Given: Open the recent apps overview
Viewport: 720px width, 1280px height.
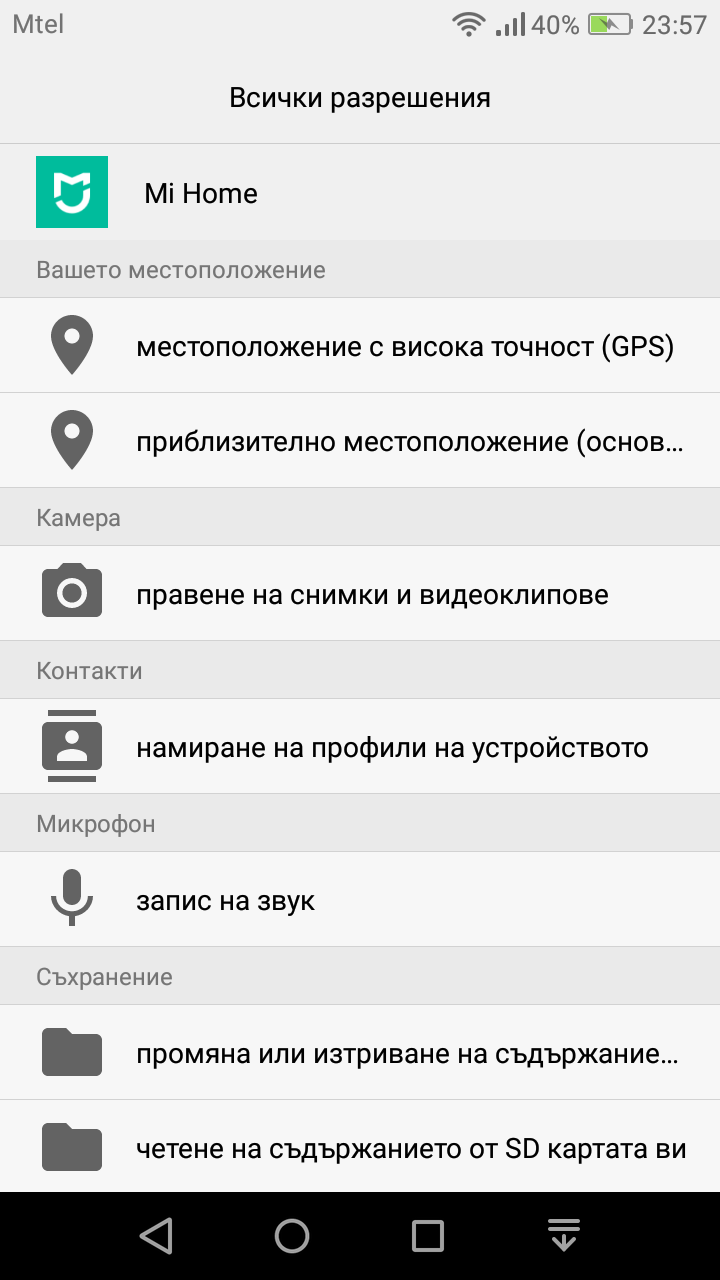Looking at the screenshot, I should click(x=428, y=1236).
